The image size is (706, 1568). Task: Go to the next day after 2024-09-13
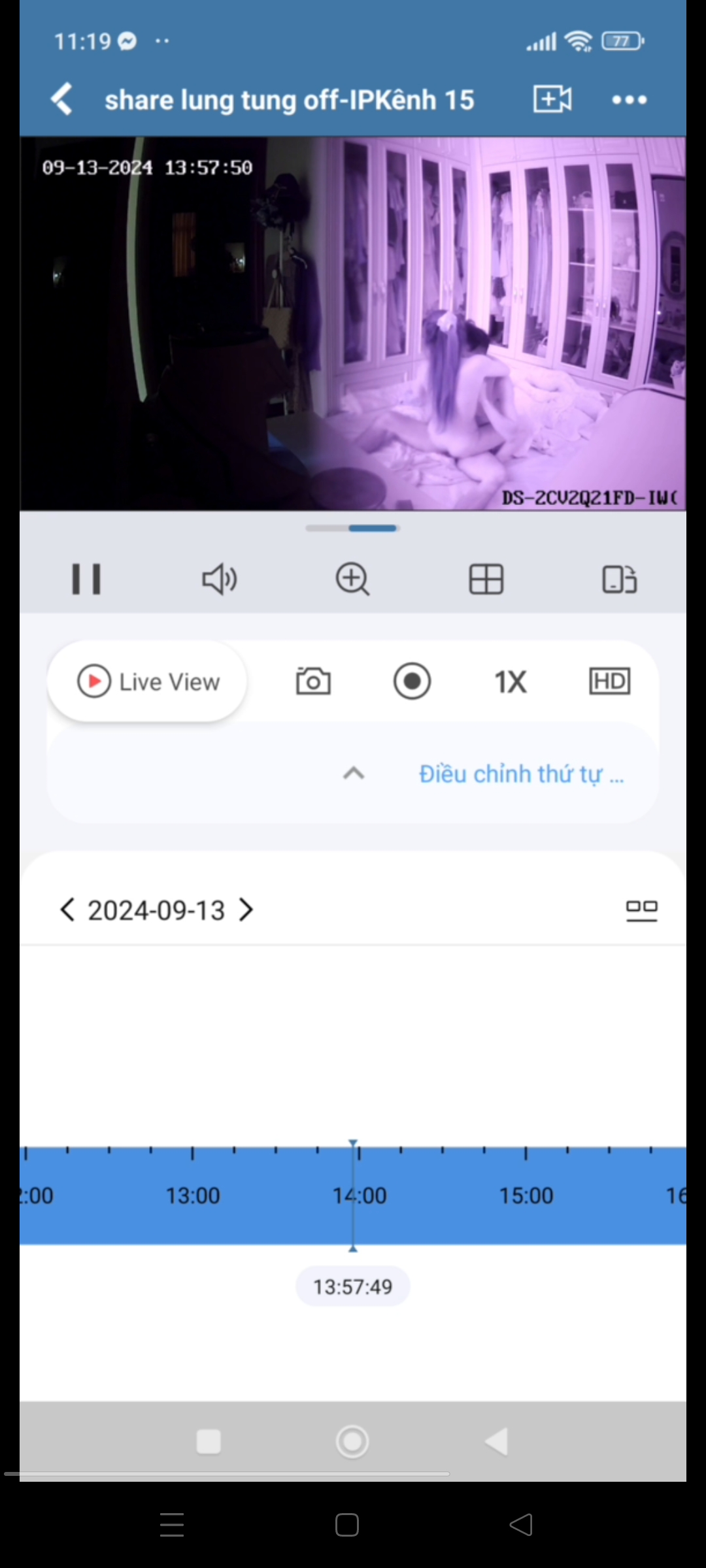[246, 909]
